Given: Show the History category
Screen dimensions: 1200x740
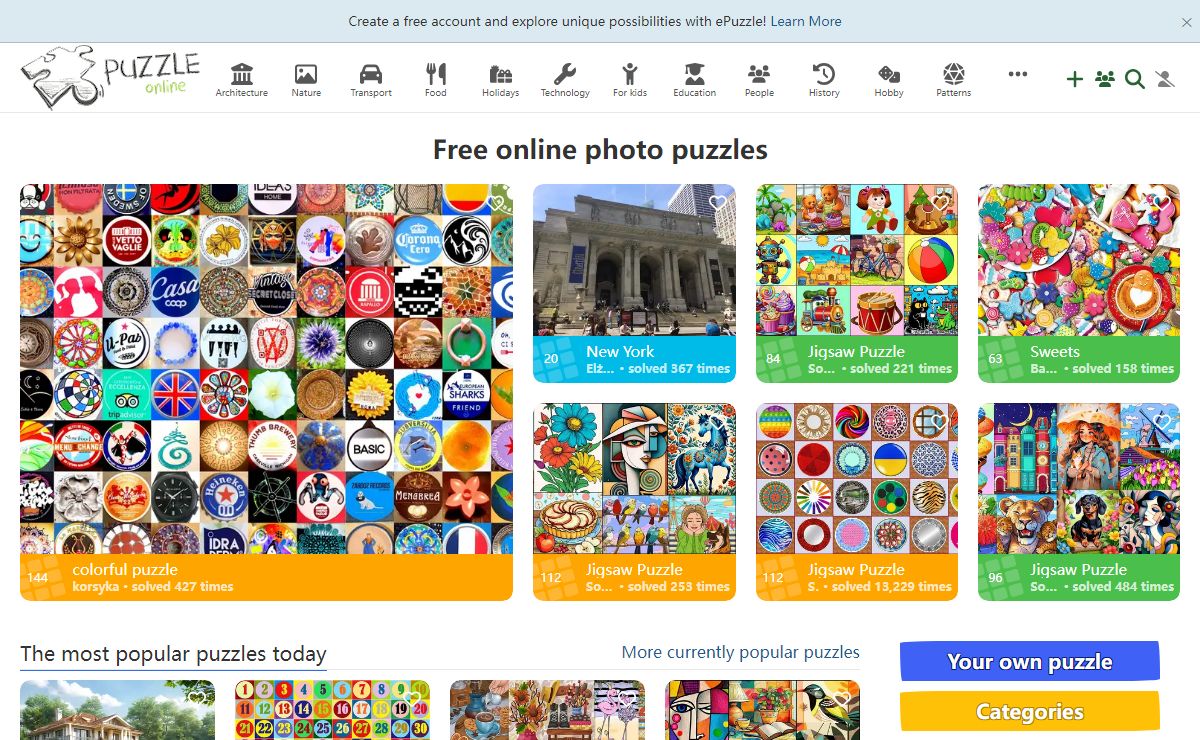Looking at the screenshot, I should (x=824, y=79).
